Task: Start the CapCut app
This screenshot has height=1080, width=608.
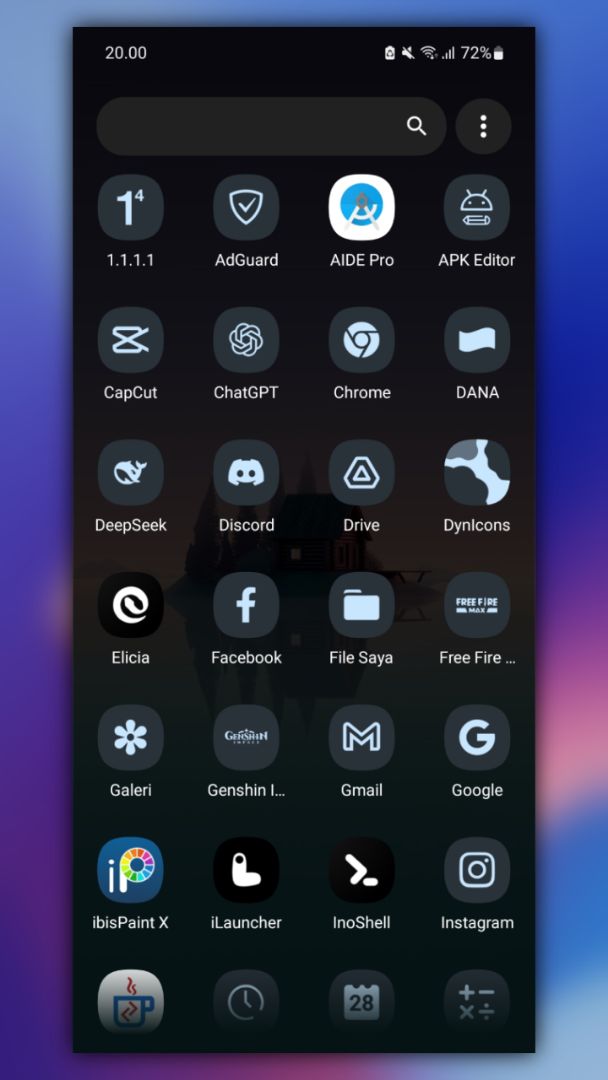Action: (131, 341)
